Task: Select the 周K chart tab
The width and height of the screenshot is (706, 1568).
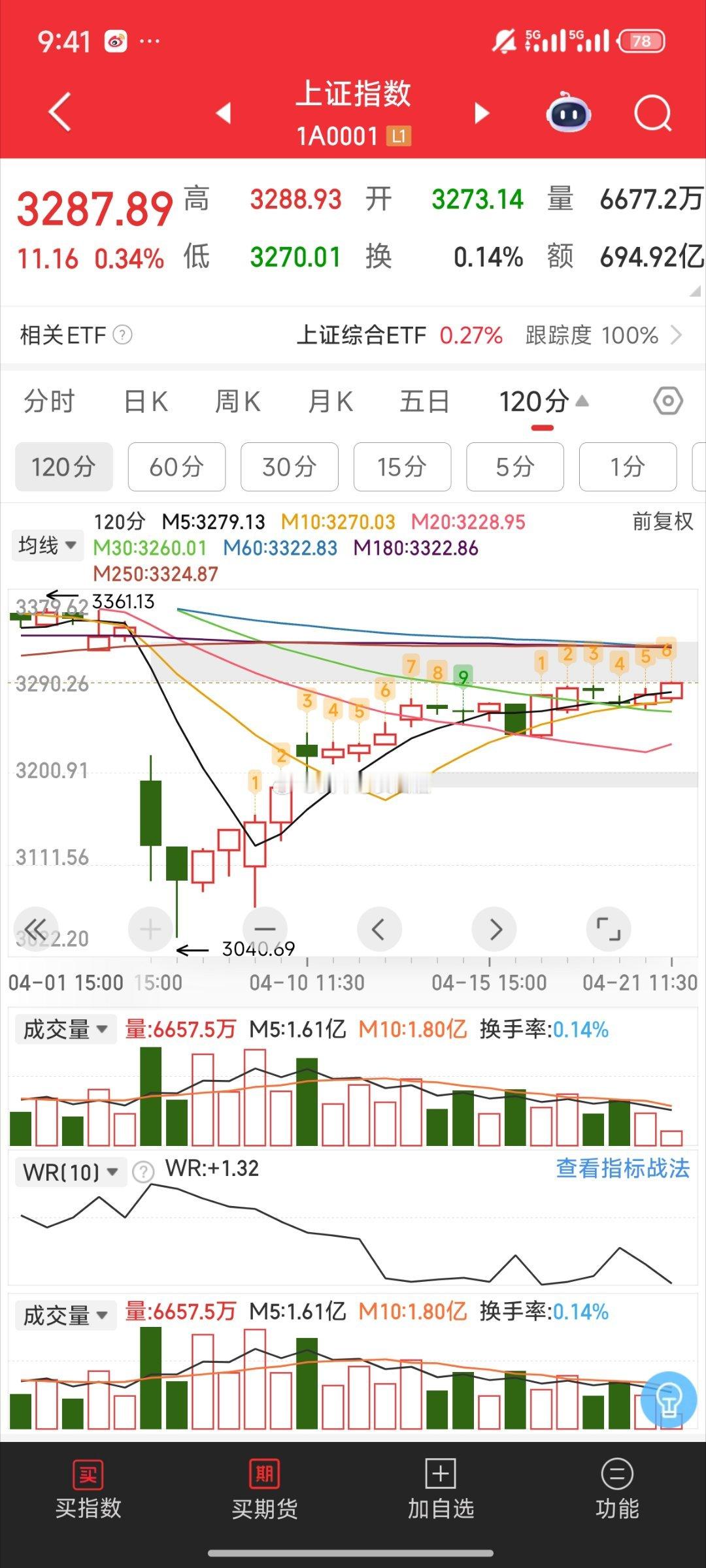Action: pyautogui.click(x=238, y=401)
